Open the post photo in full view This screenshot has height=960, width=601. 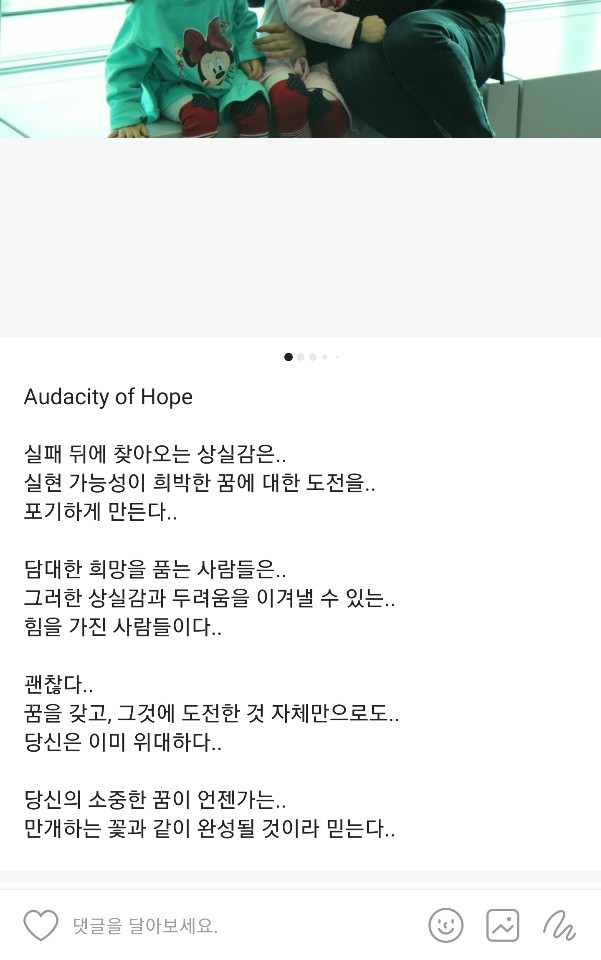[300, 69]
